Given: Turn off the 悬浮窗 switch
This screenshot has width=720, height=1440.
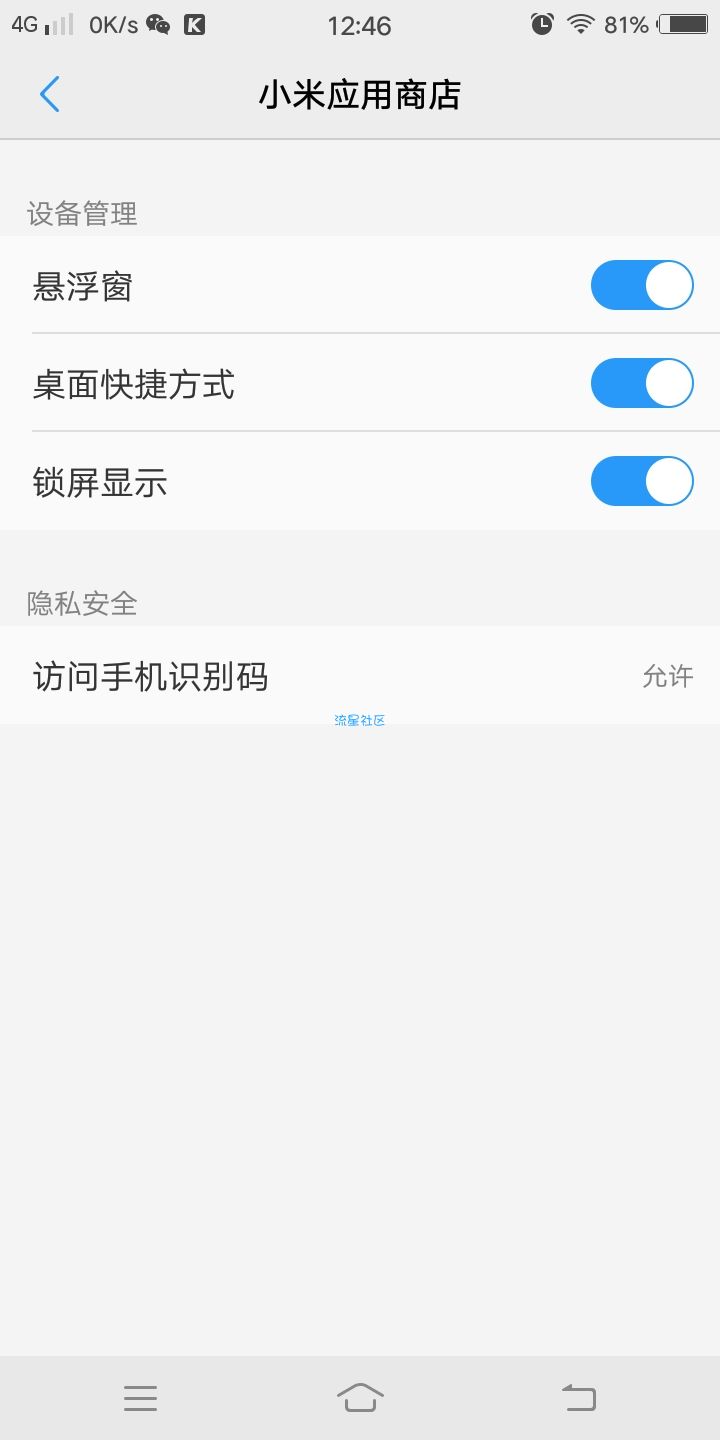Looking at the screenshot, I should click(642, 285).
